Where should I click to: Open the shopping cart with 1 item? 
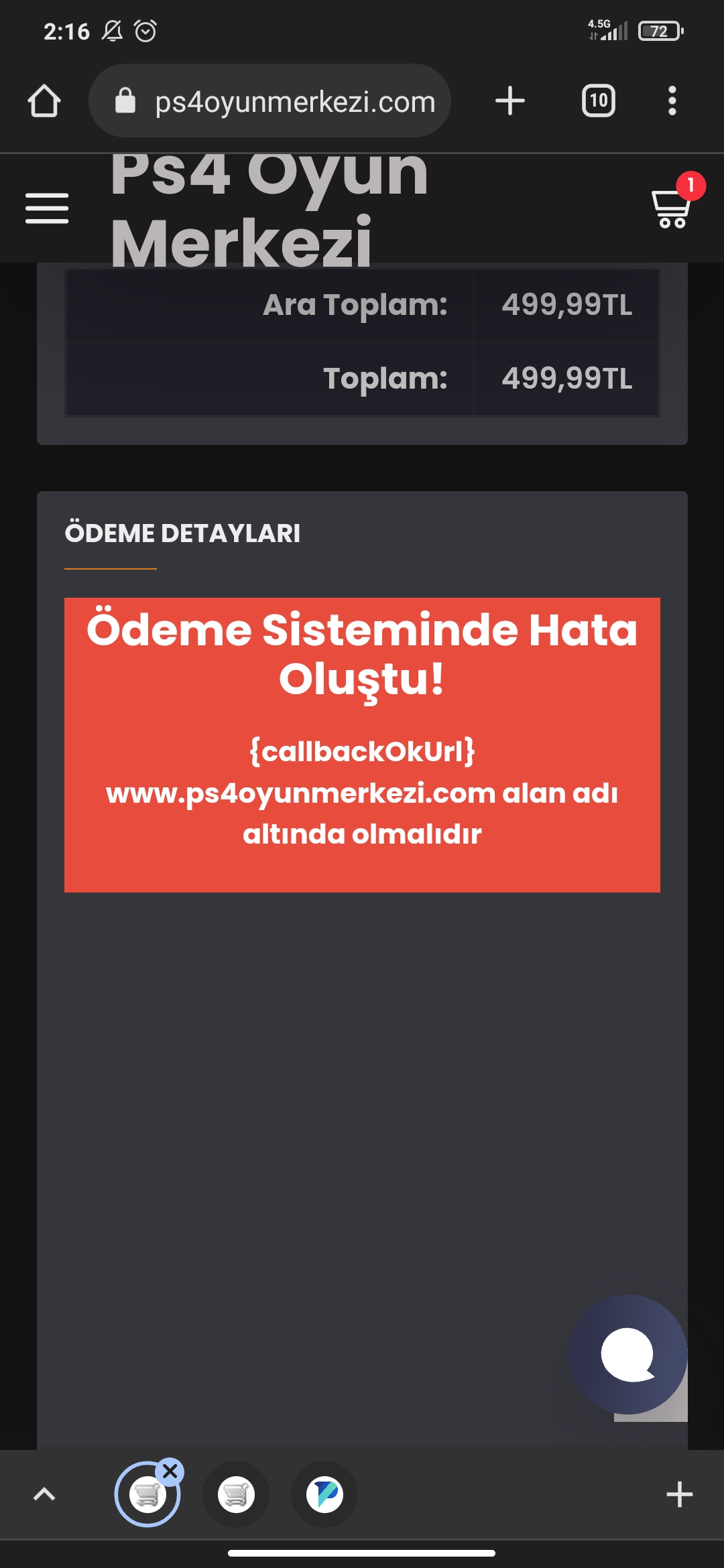(x=671, y=208)
